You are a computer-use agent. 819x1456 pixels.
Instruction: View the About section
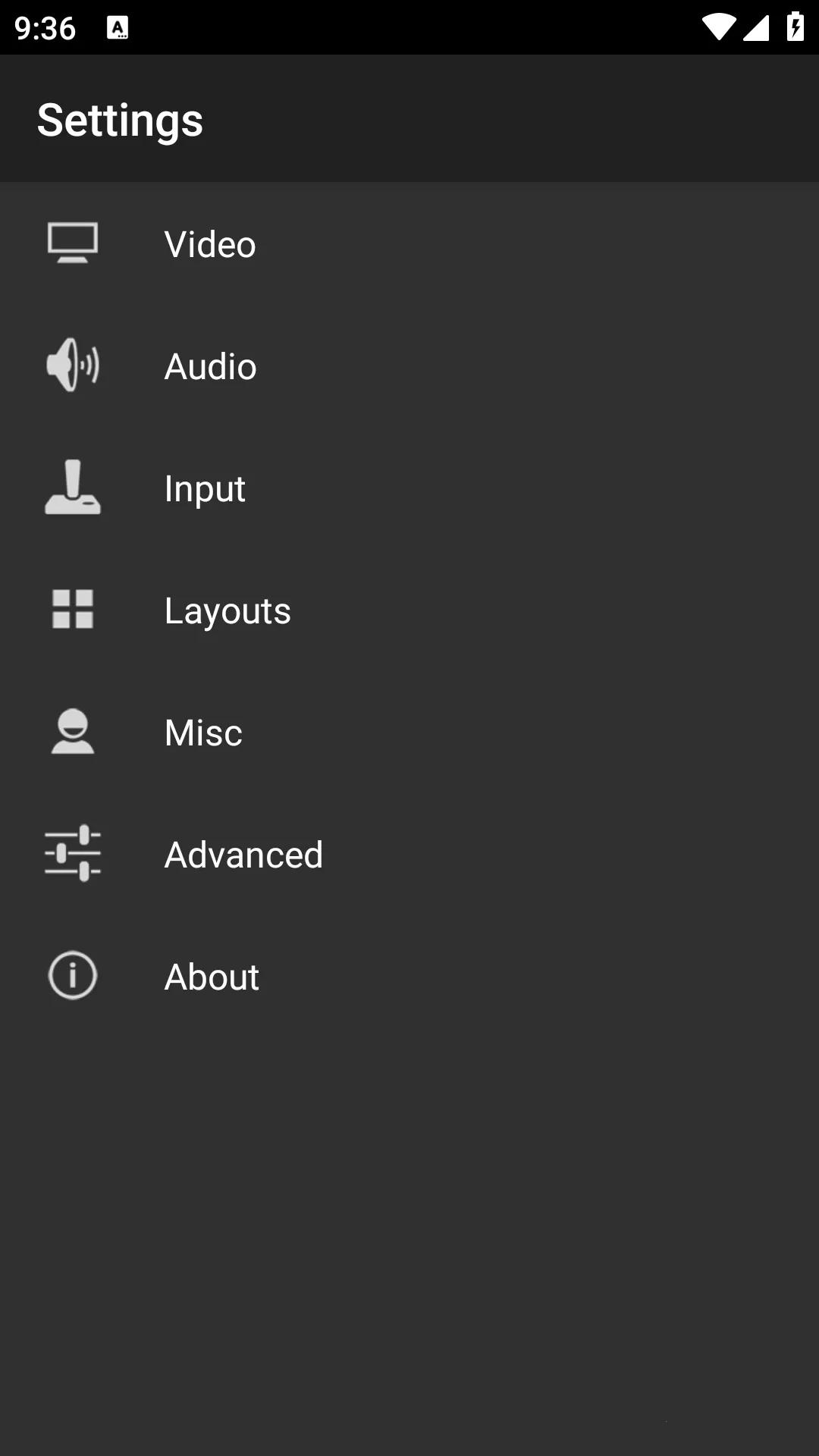tap(212, 977)
